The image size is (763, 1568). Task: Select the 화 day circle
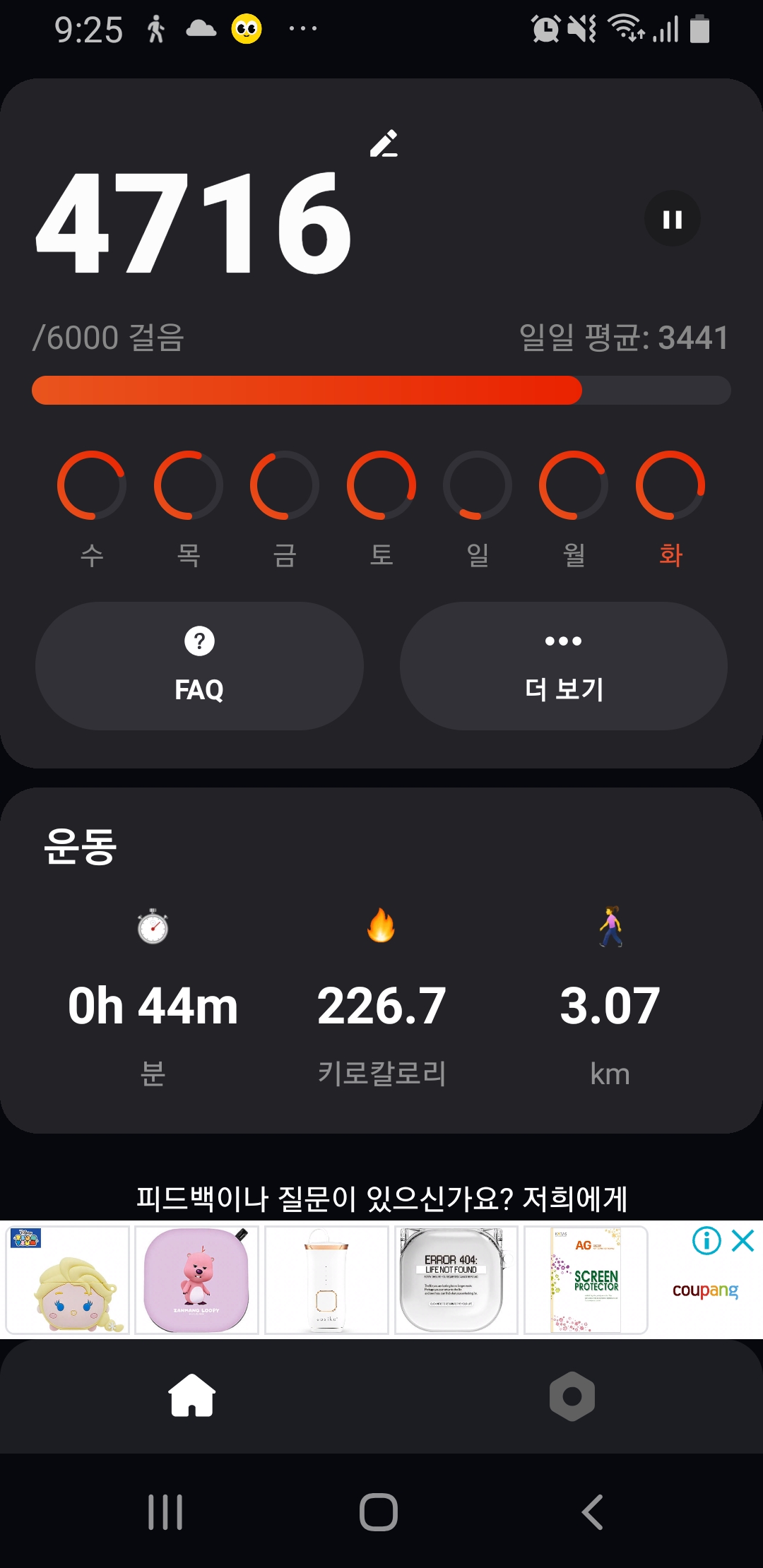(670, 485)
